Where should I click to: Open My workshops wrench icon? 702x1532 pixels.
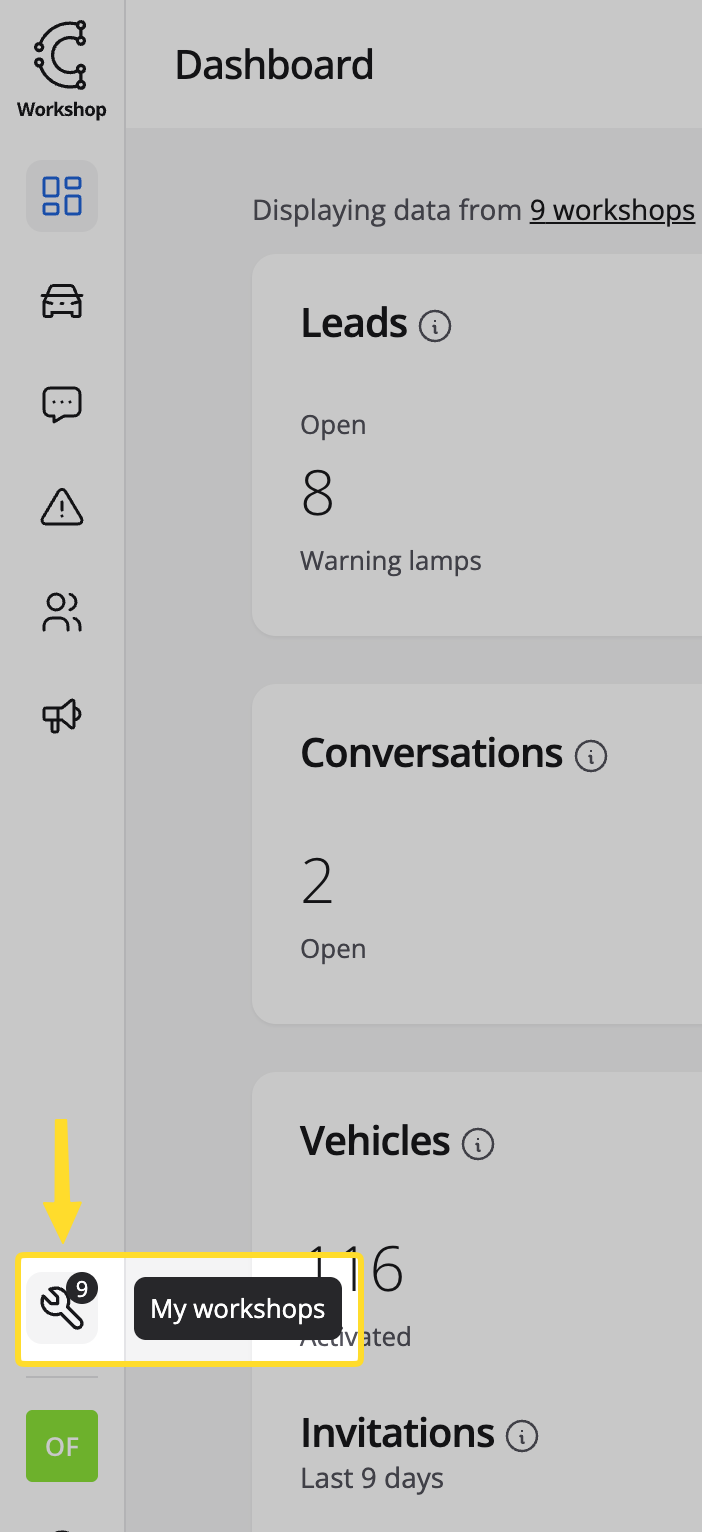62,1307
